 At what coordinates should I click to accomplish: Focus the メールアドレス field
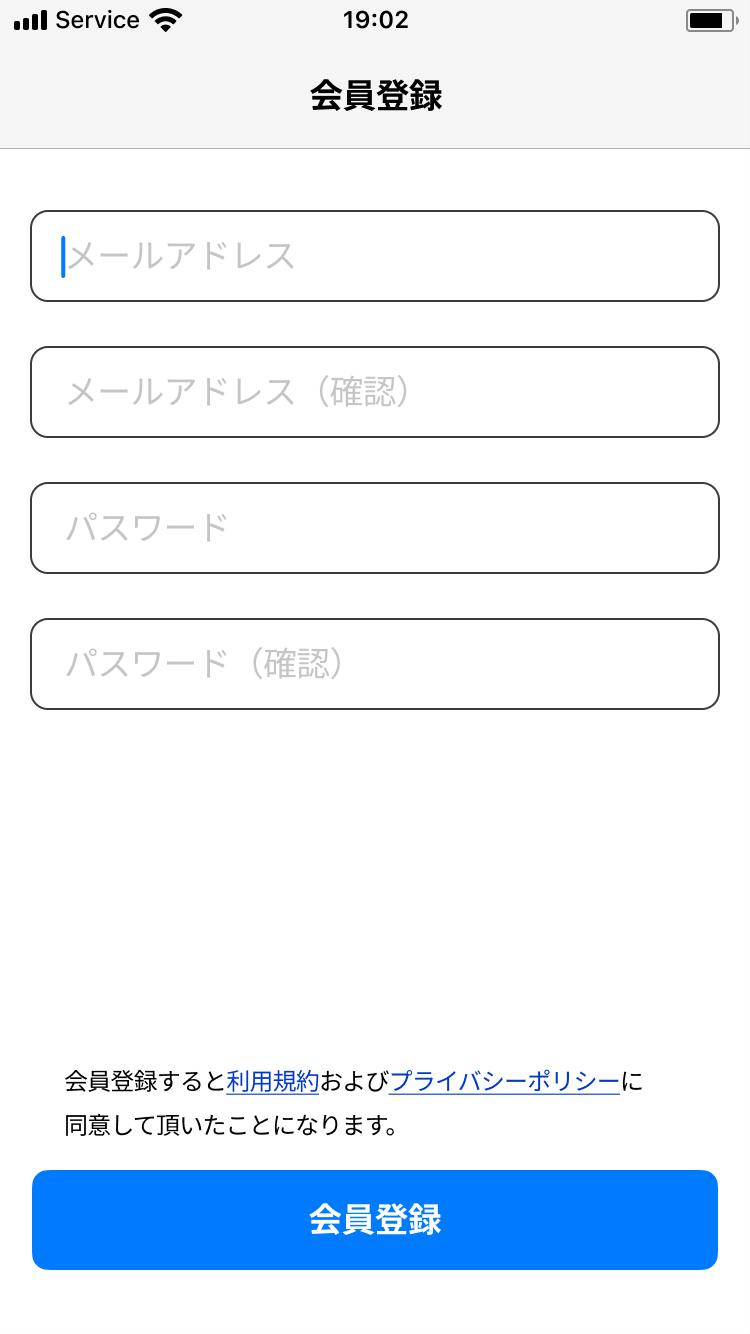[x=375, y=256]
